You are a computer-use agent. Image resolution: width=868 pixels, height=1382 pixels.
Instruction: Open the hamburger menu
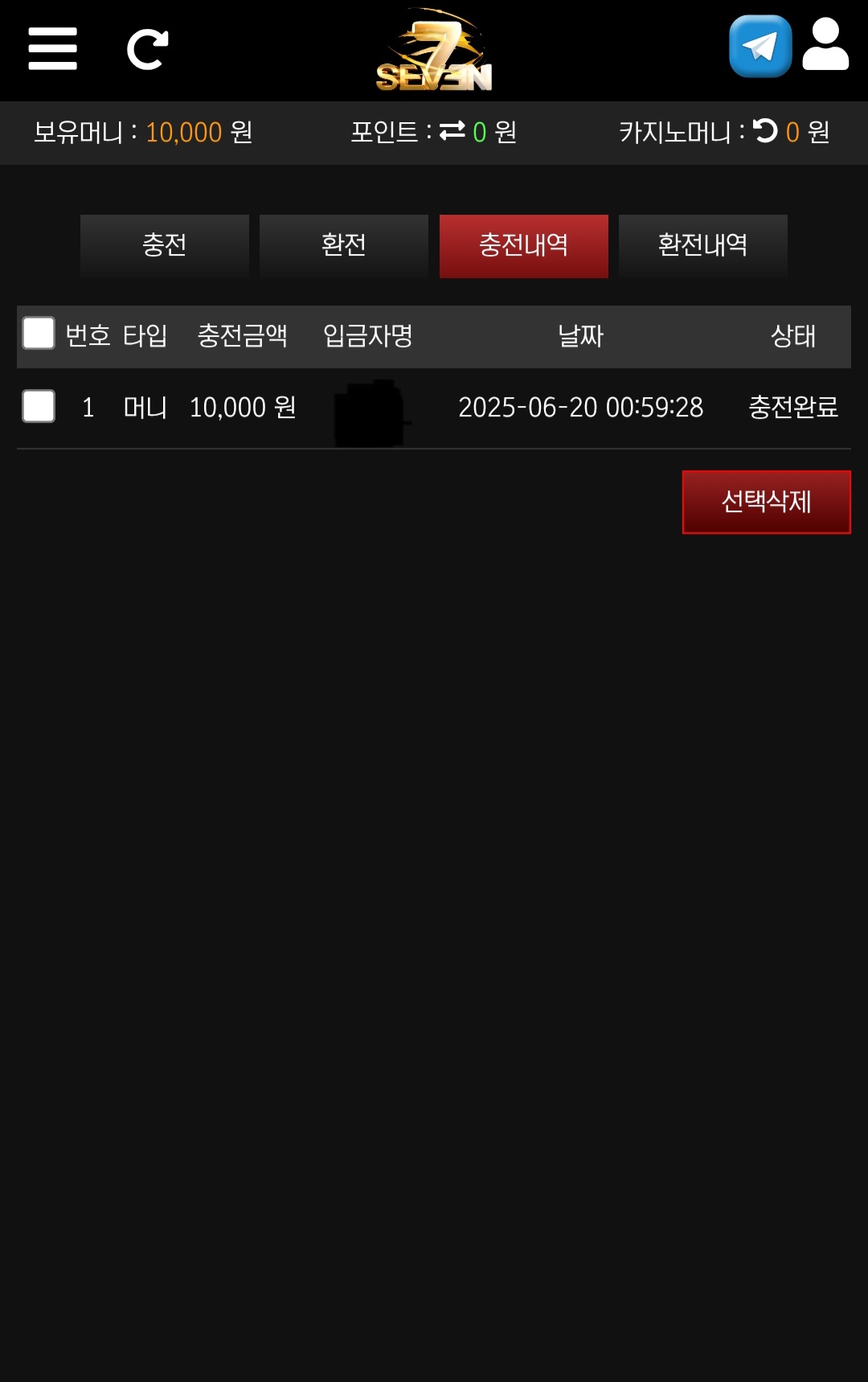(x=52, y=49)
